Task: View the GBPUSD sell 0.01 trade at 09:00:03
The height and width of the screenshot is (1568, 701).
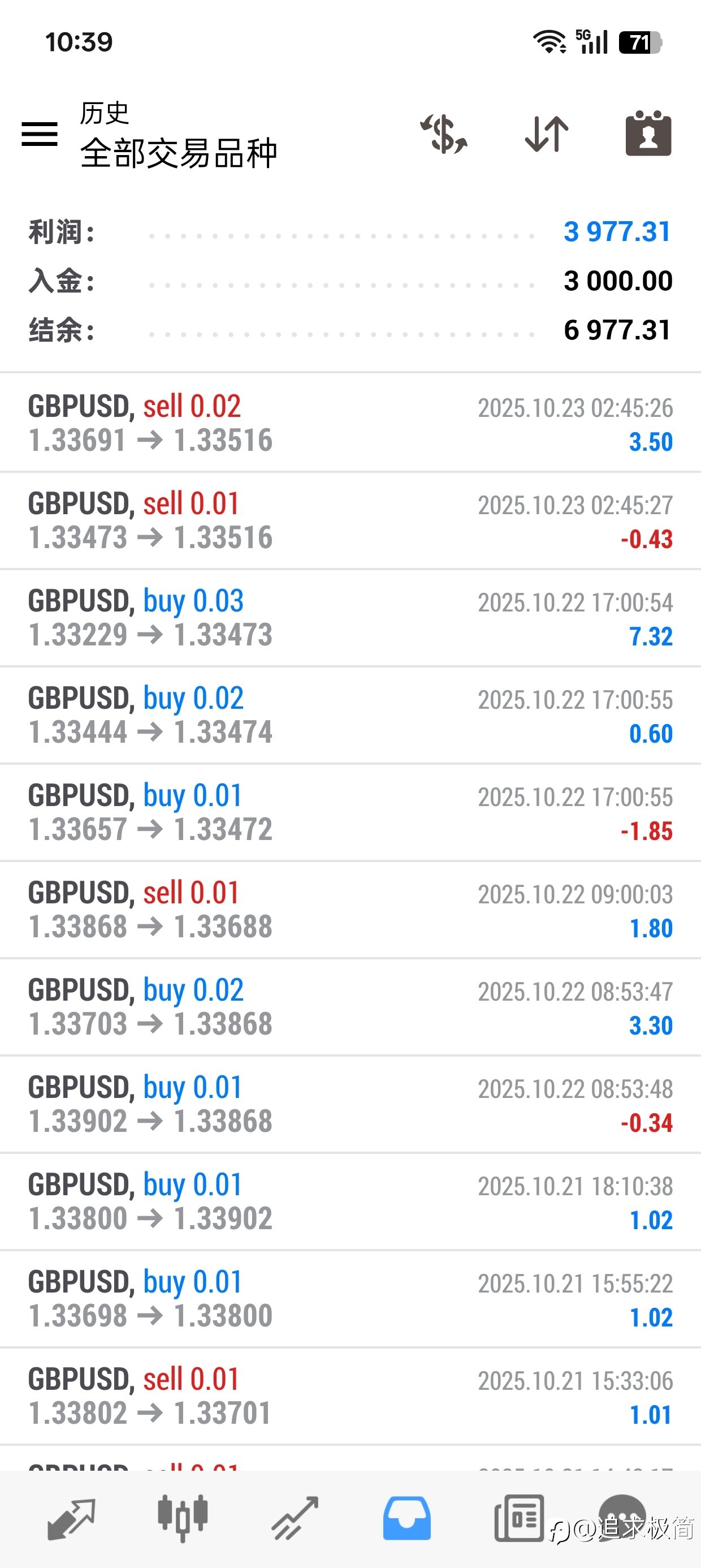Action: 350,910
